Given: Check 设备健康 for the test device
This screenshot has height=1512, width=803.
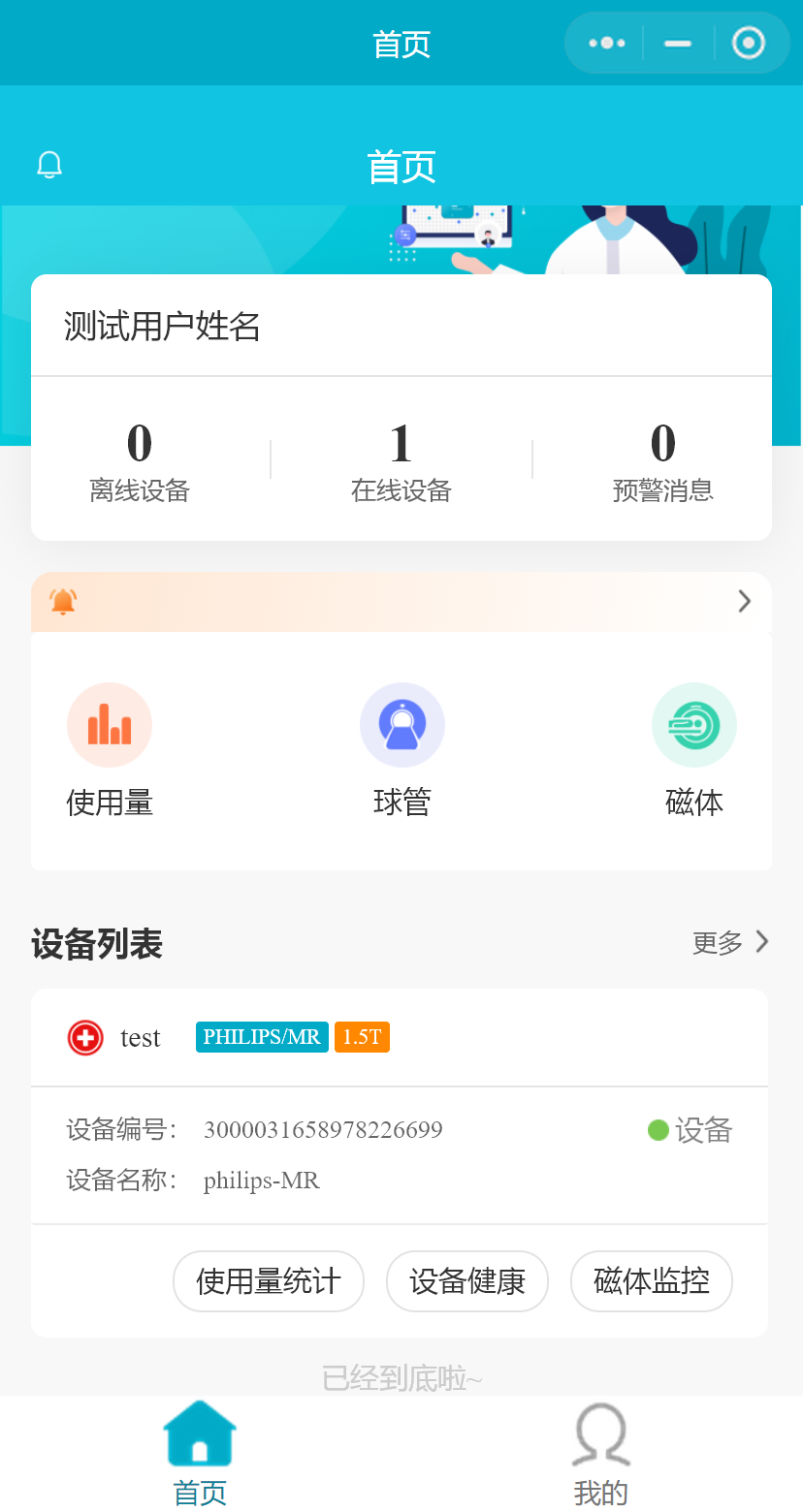Looking at the screenshot, I should 467,1281.
